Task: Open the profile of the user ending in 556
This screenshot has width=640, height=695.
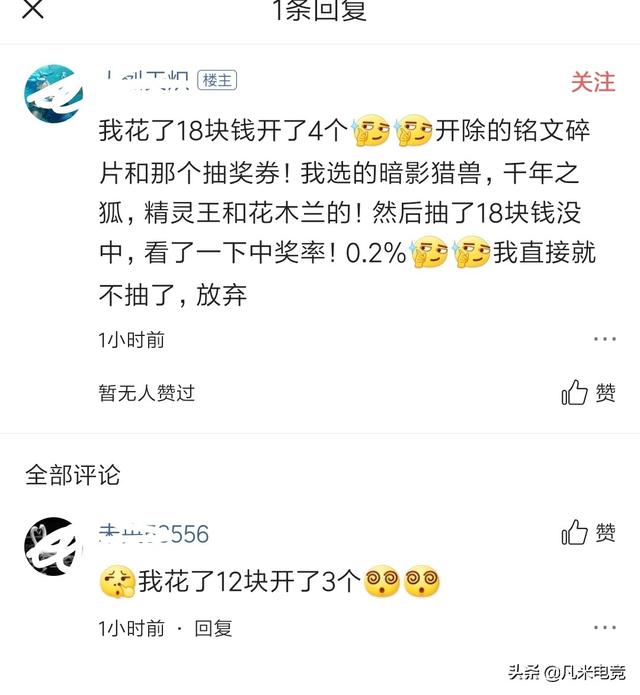Action: pos(154,534)
